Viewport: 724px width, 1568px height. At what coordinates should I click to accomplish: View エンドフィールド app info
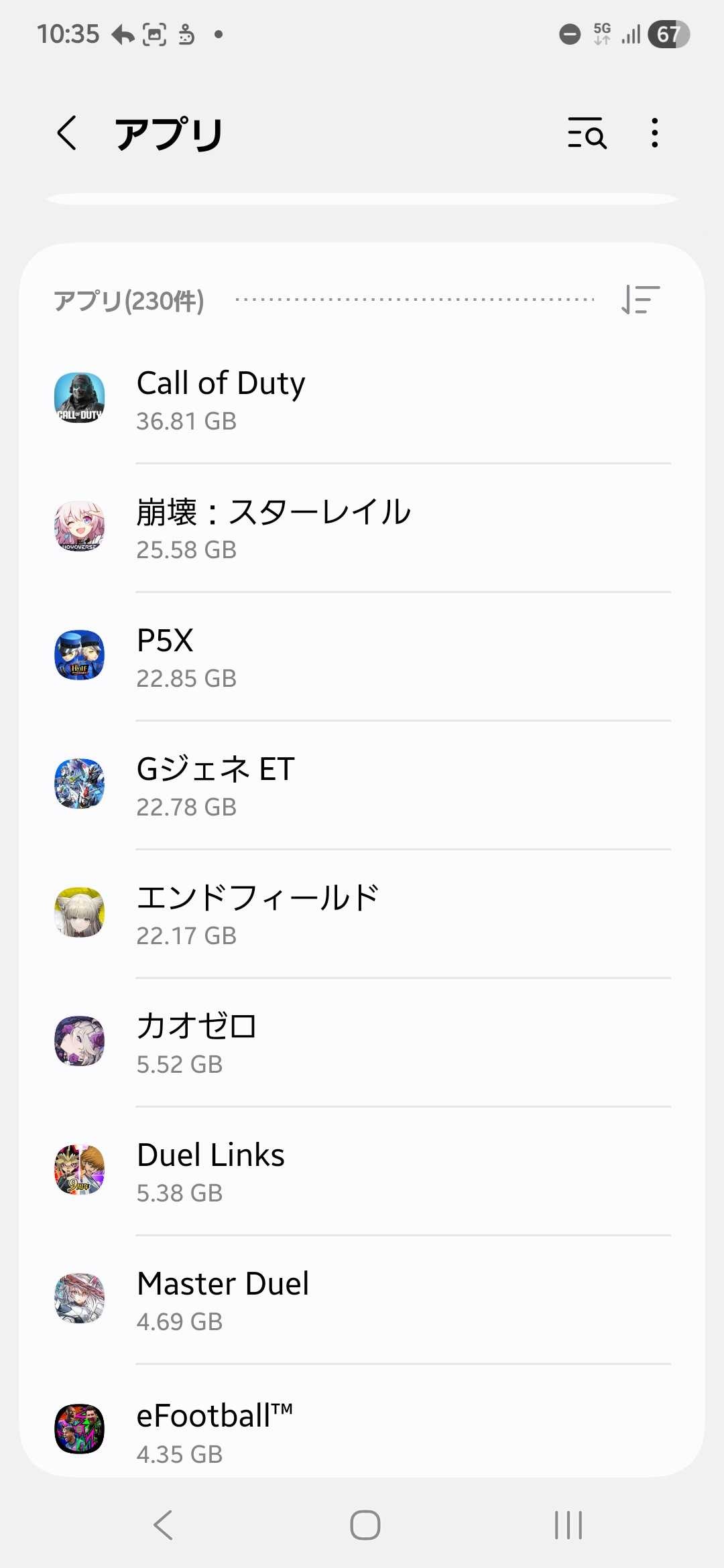click(x=362, y=914)
